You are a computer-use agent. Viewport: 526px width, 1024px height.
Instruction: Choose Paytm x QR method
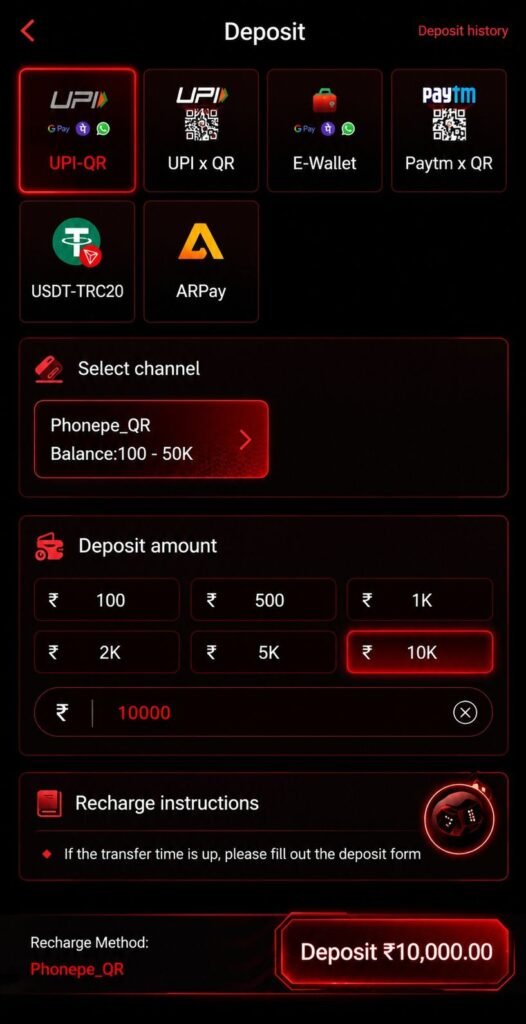pos(449,131)
